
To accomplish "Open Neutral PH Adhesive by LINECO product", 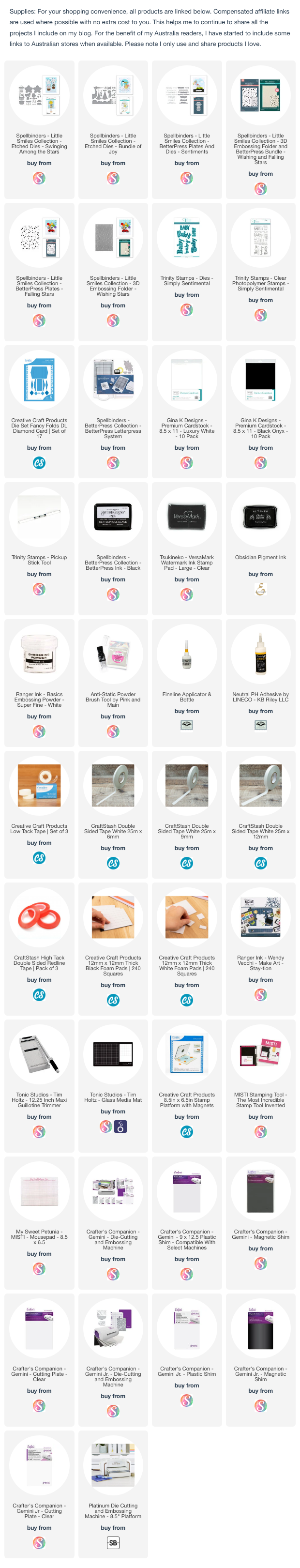I will coord(260,654).
